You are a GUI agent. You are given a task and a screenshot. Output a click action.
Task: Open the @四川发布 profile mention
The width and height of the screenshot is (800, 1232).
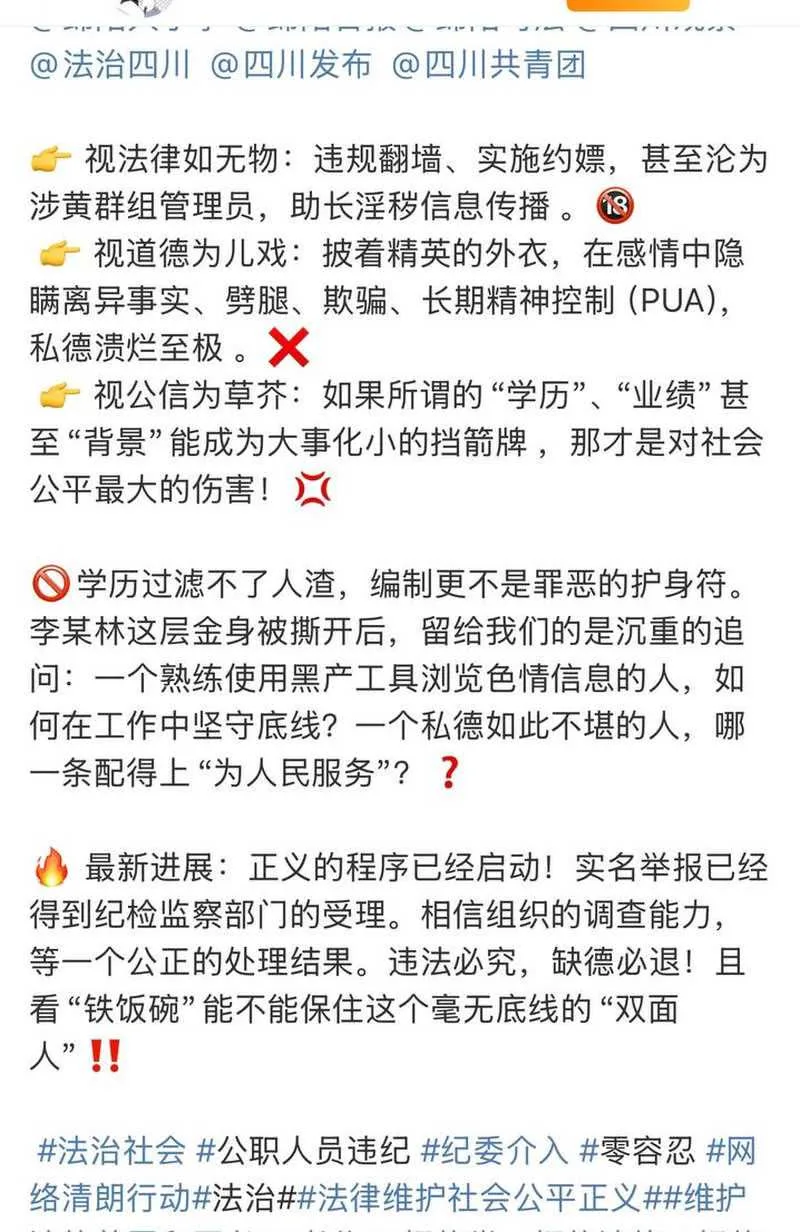click(x=291, y=65)
